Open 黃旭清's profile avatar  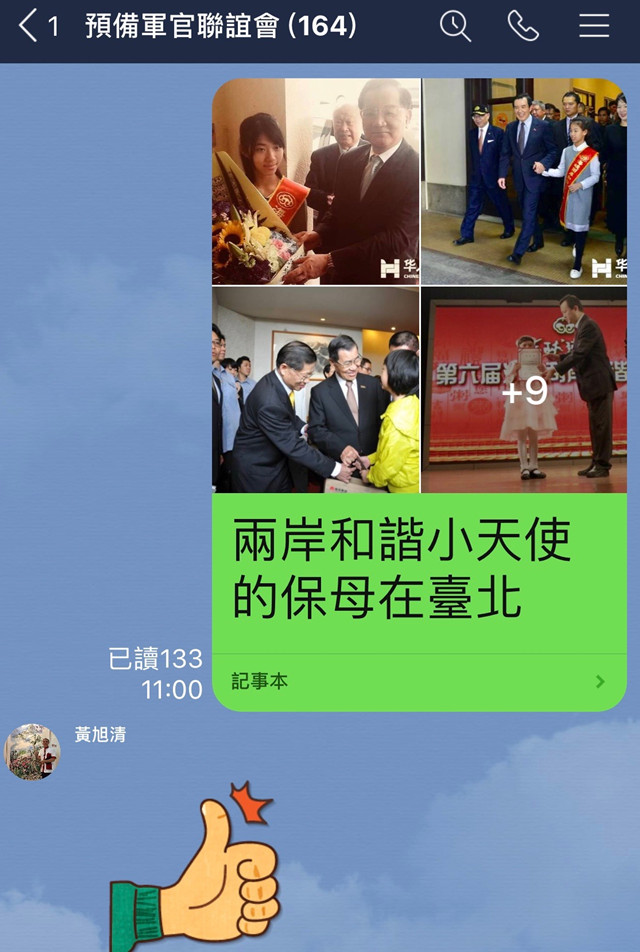[x=33, y=751]
